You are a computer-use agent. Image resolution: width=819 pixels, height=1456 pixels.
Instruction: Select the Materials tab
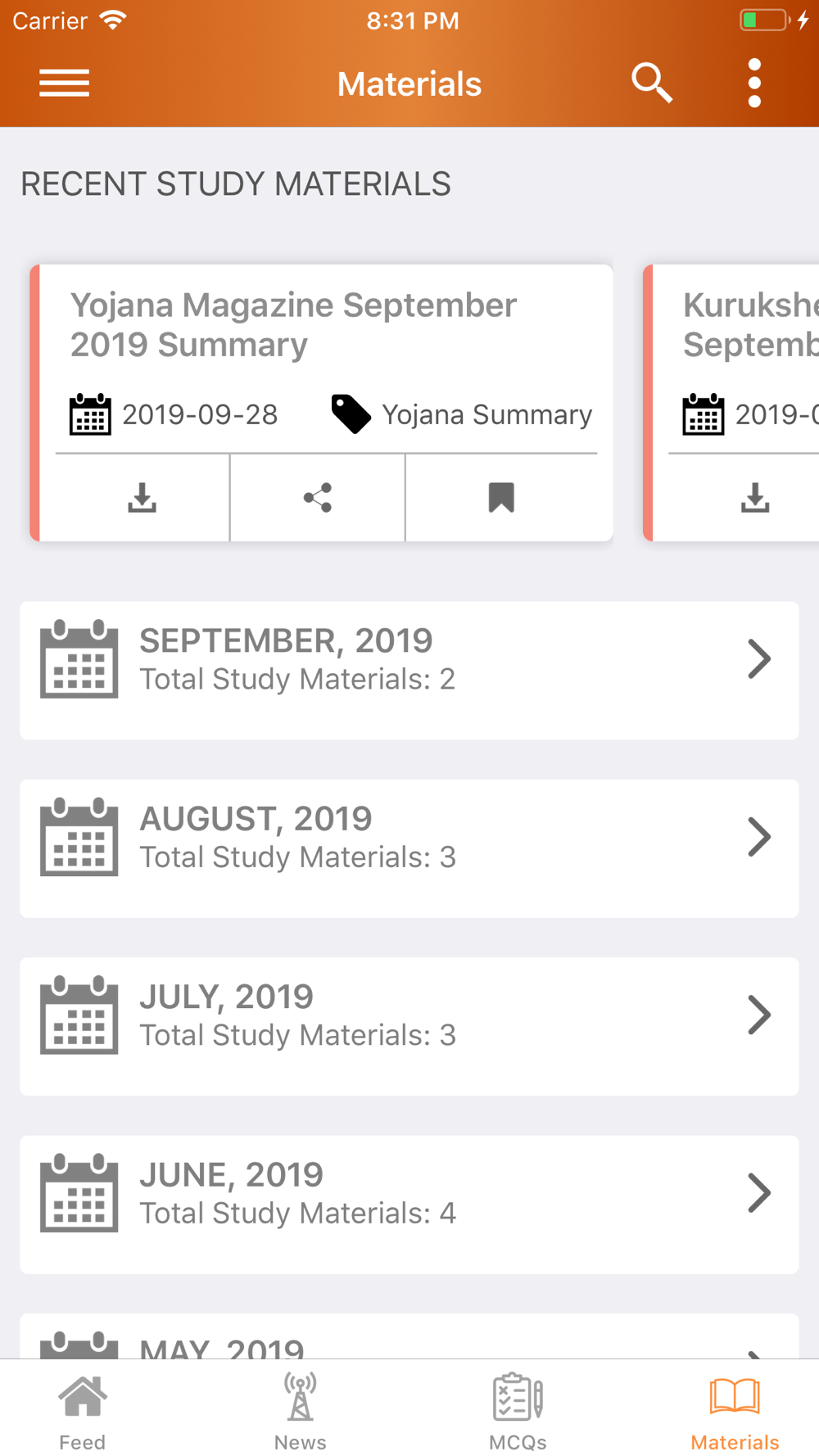point(735,1412)
